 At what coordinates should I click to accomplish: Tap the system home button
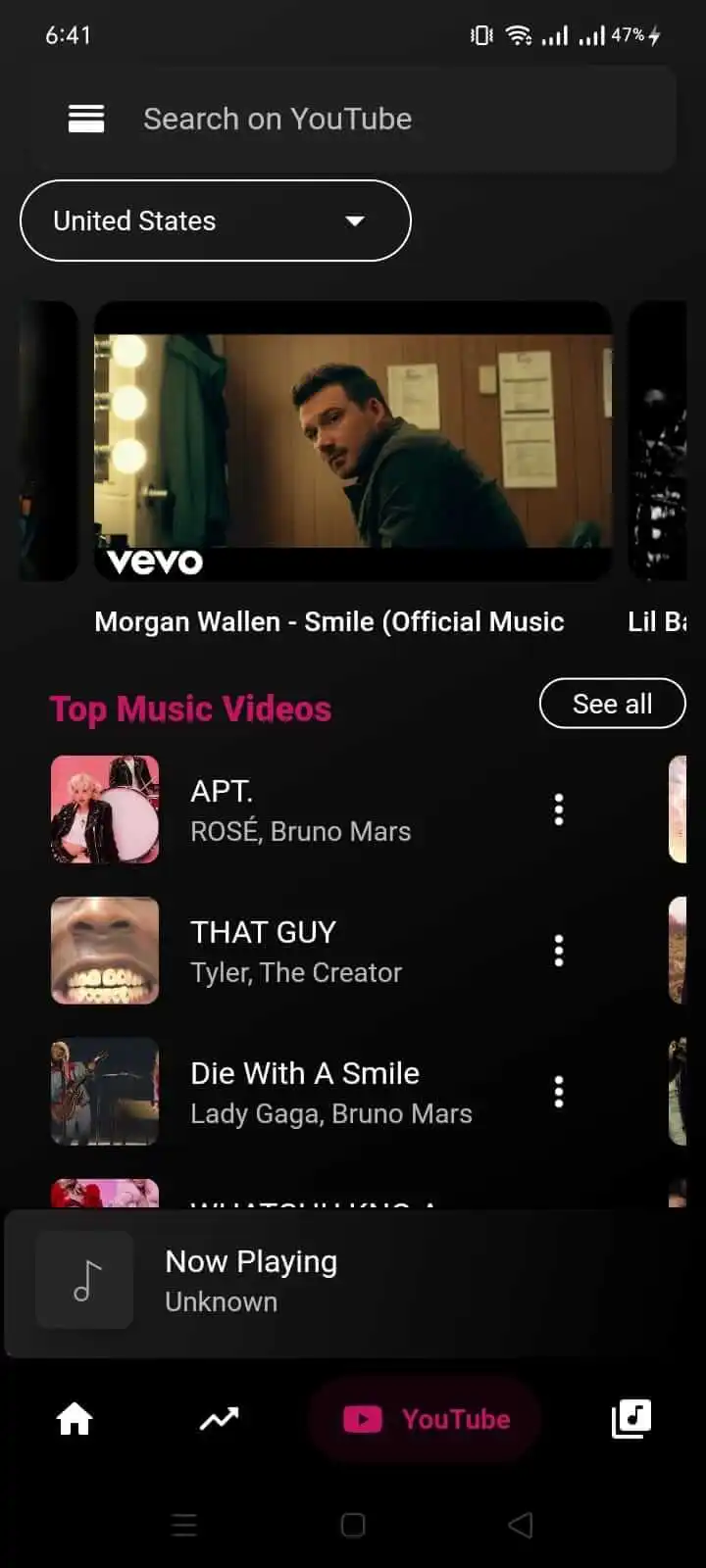(353, 1525)
